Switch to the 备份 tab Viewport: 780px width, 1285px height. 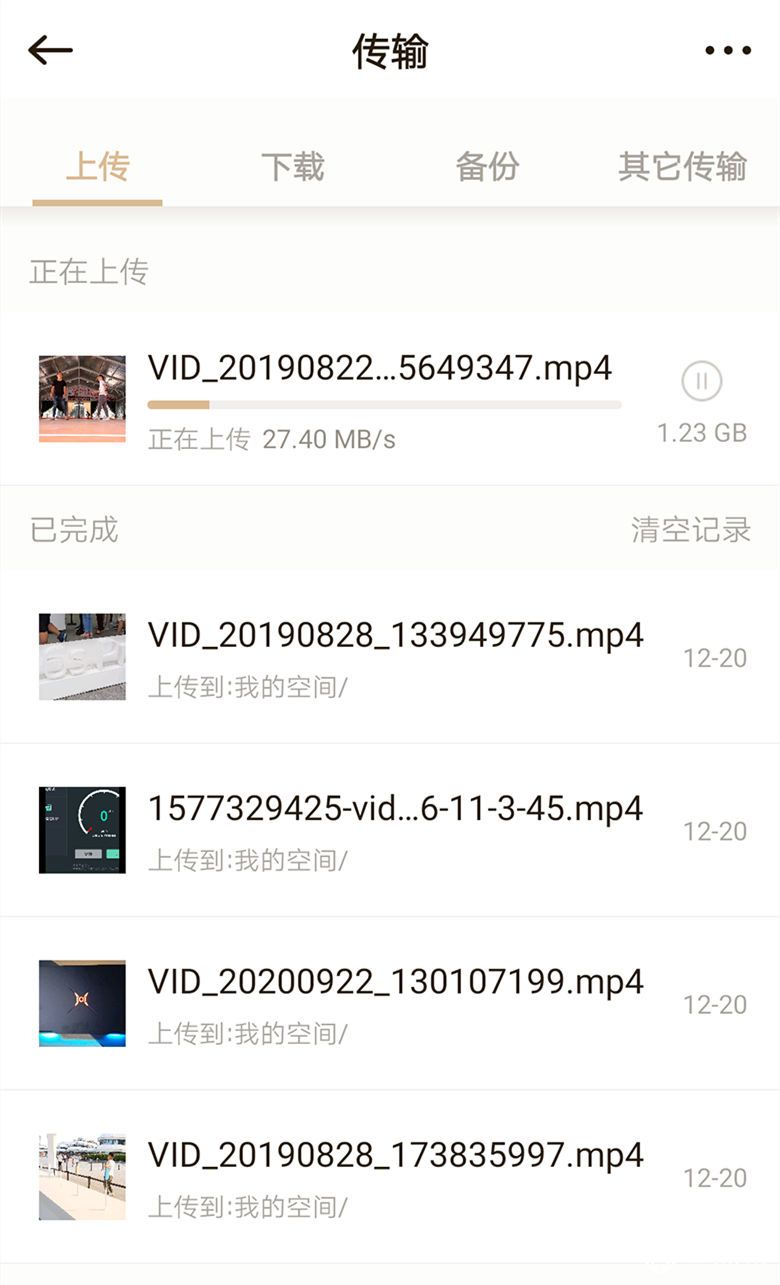point(487,167)
